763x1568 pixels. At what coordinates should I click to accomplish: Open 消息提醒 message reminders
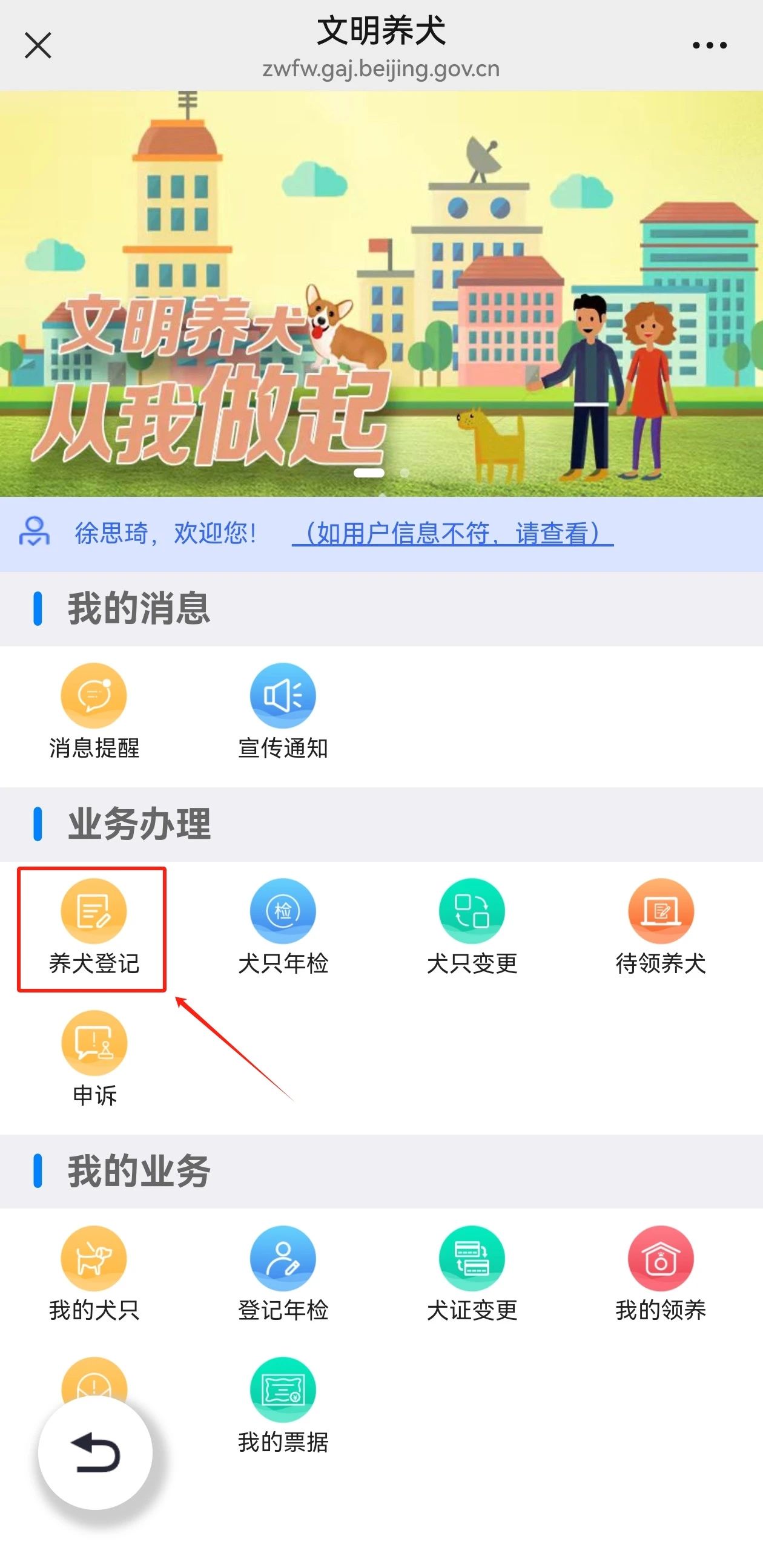(94, 710)
